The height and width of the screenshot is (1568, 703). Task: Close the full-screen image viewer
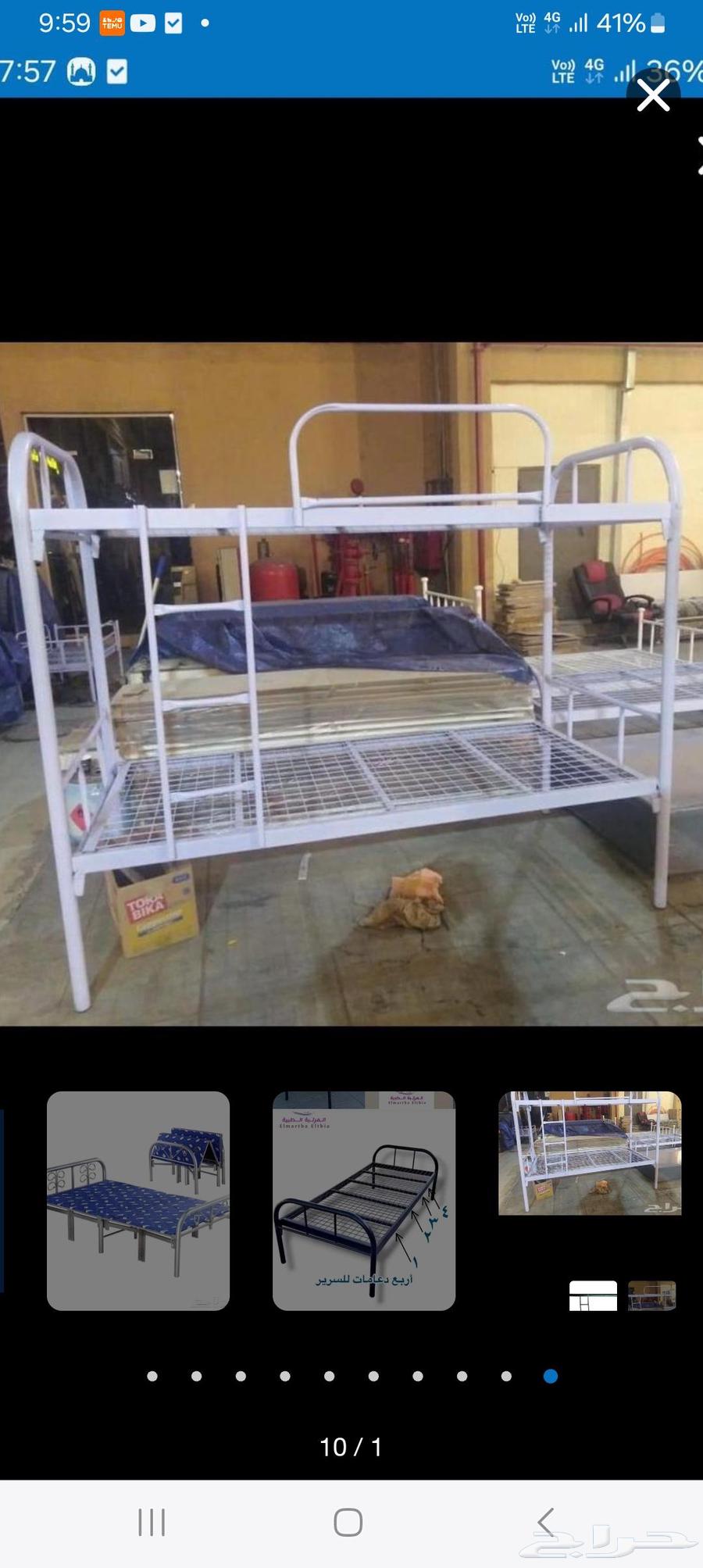pyautogui.click(x=653, y=95)
